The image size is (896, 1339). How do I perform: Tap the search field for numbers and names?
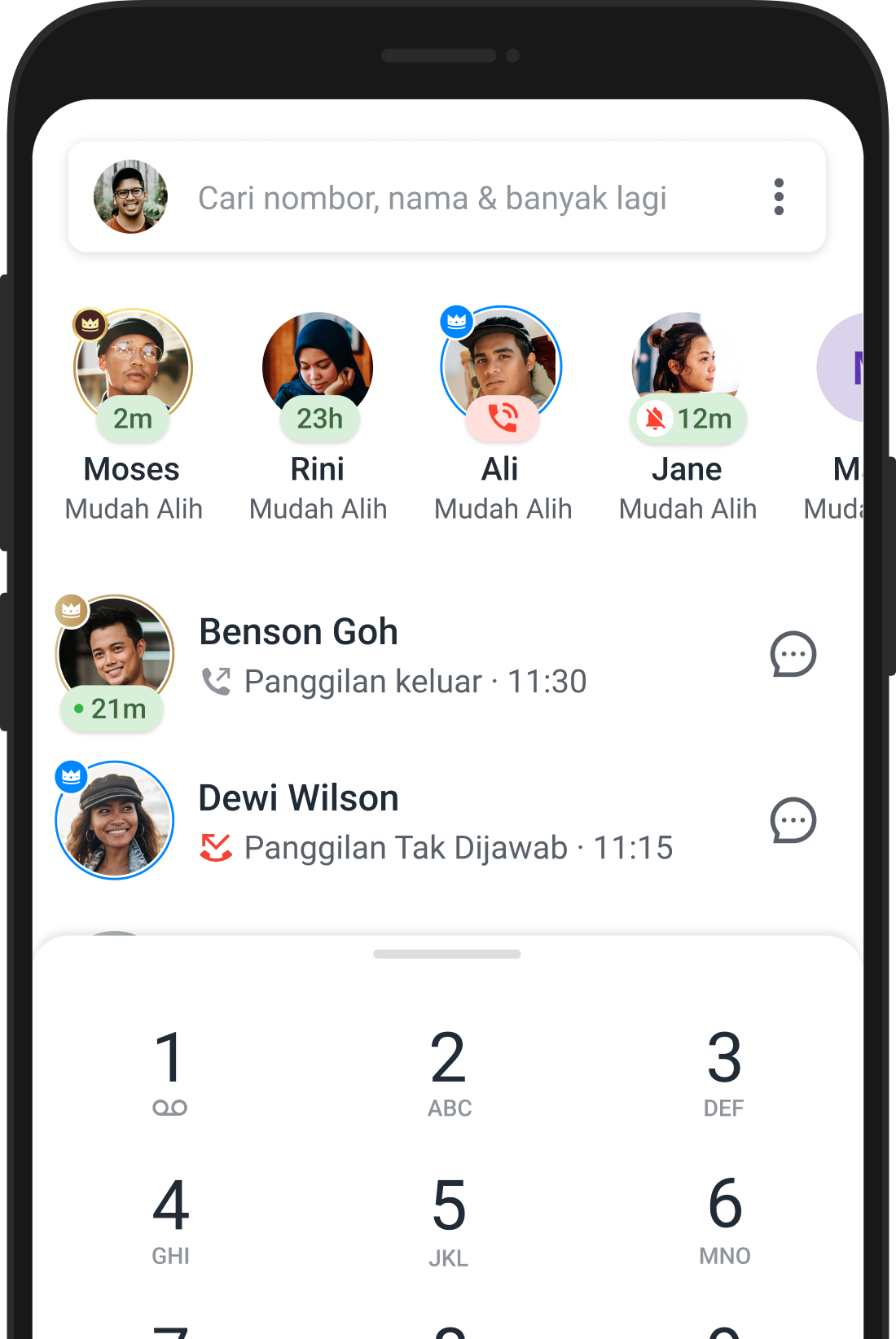[432, 198]
